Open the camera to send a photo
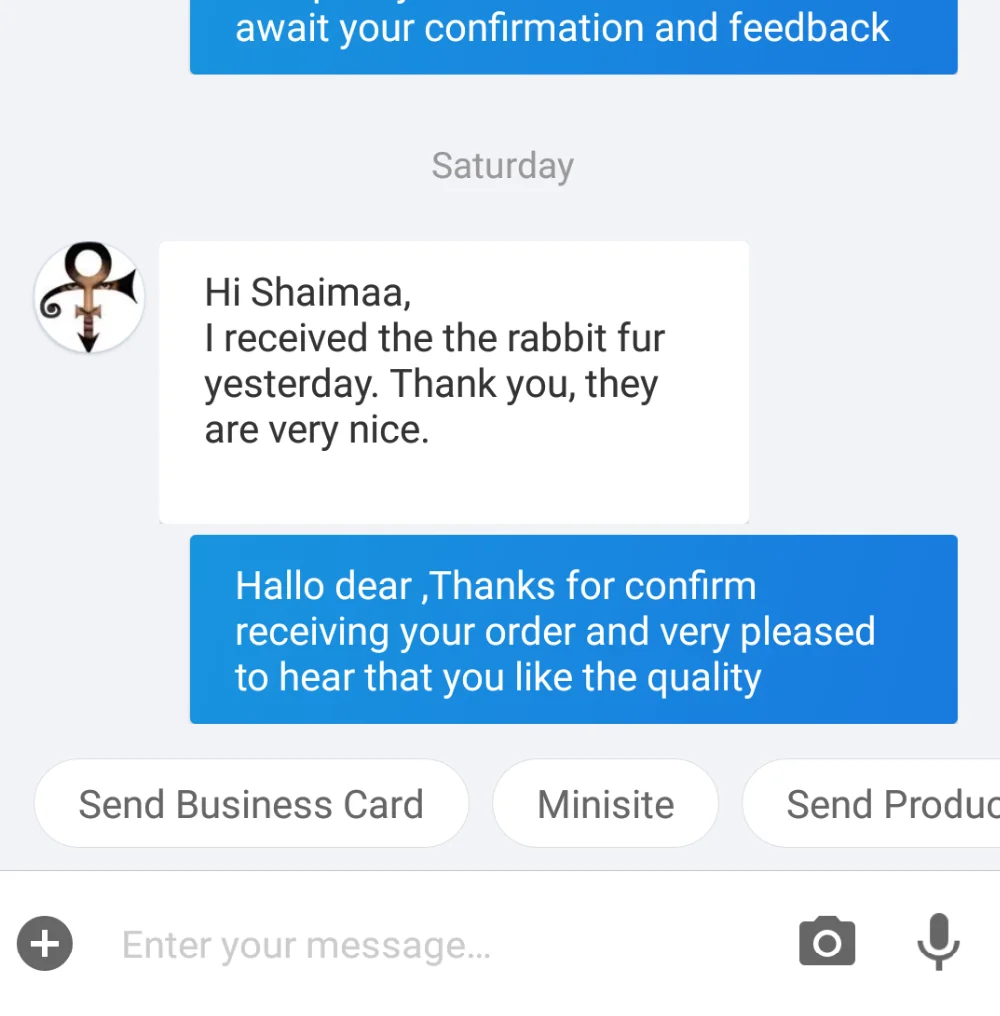Screen dimensions: 1000x1016 827,941
